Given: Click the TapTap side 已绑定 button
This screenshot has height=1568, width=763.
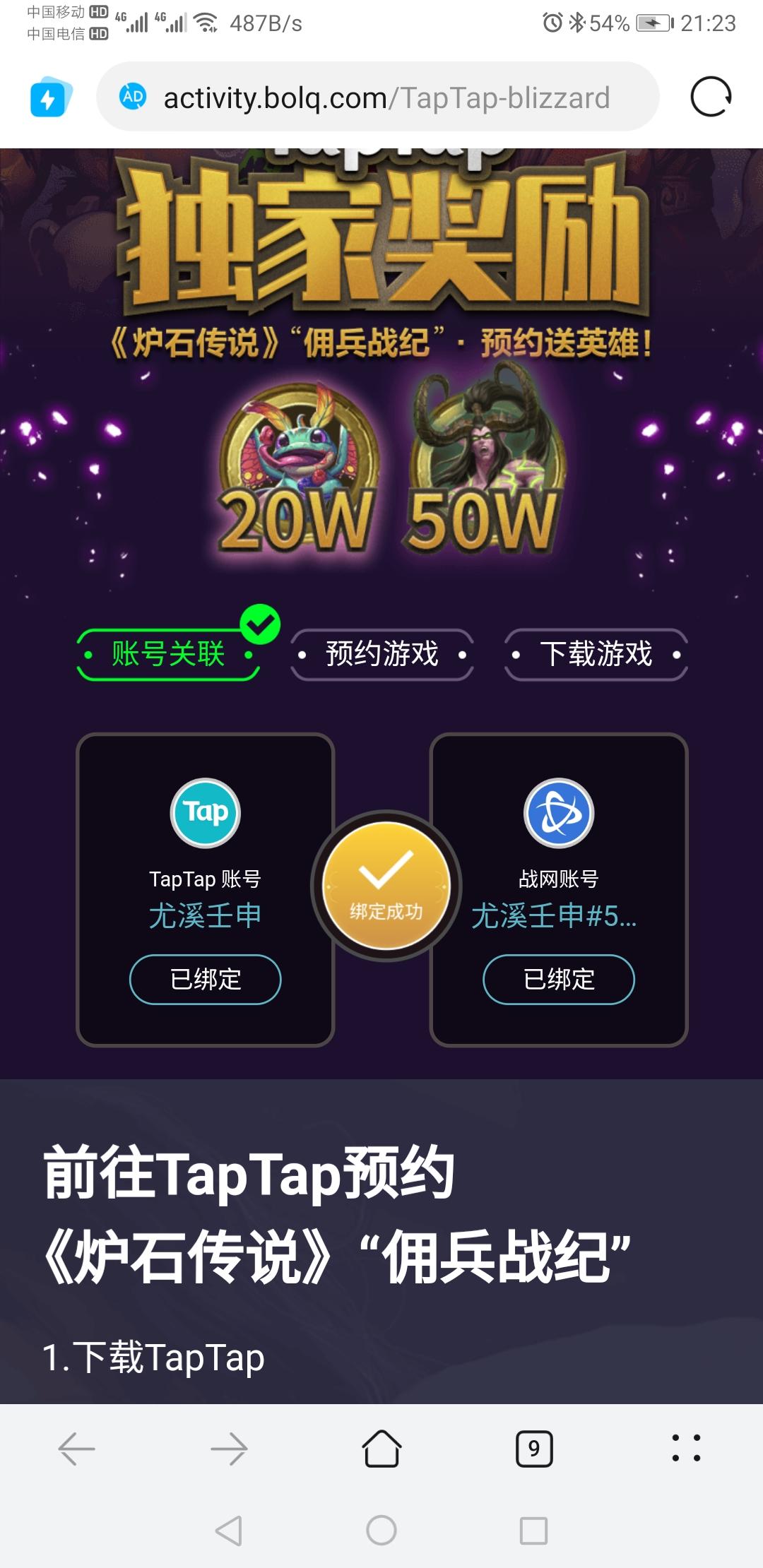Looking at the screenshot, I should point(203,980).
